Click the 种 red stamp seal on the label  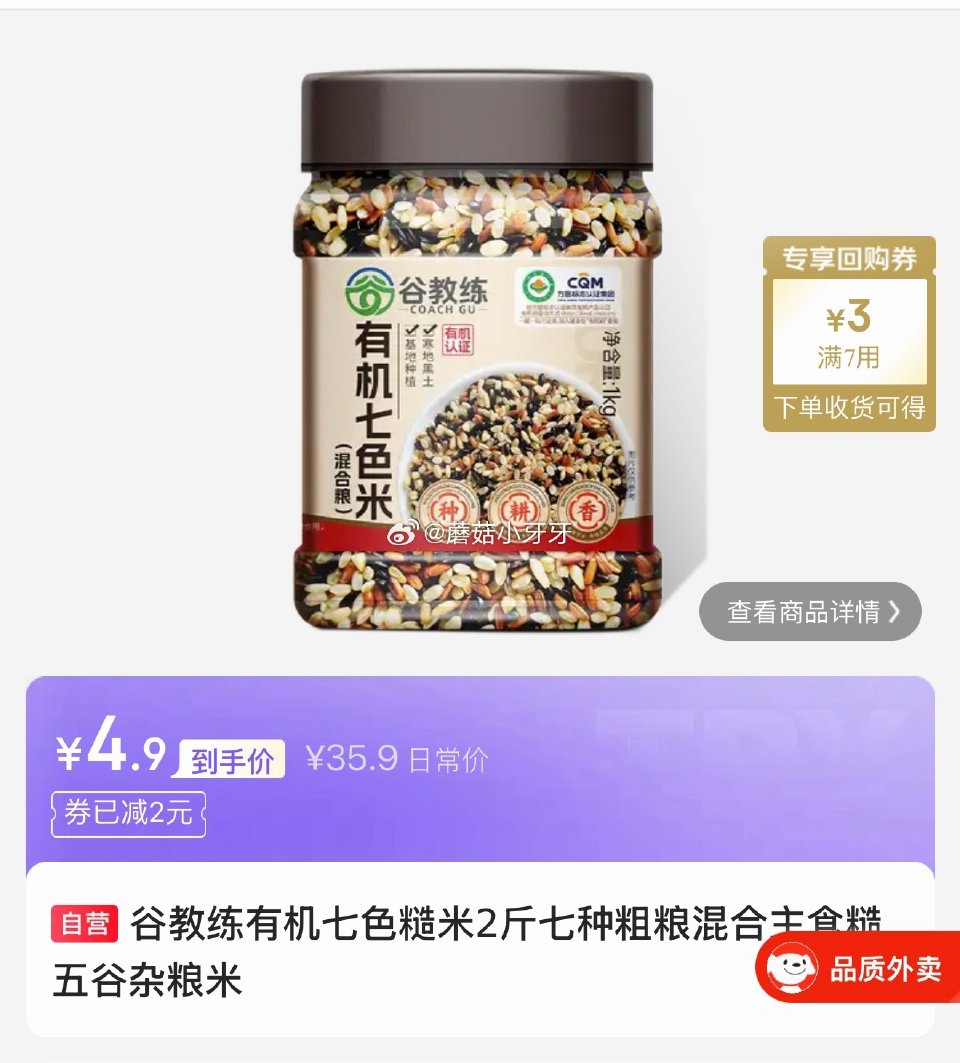coord(450,508)
